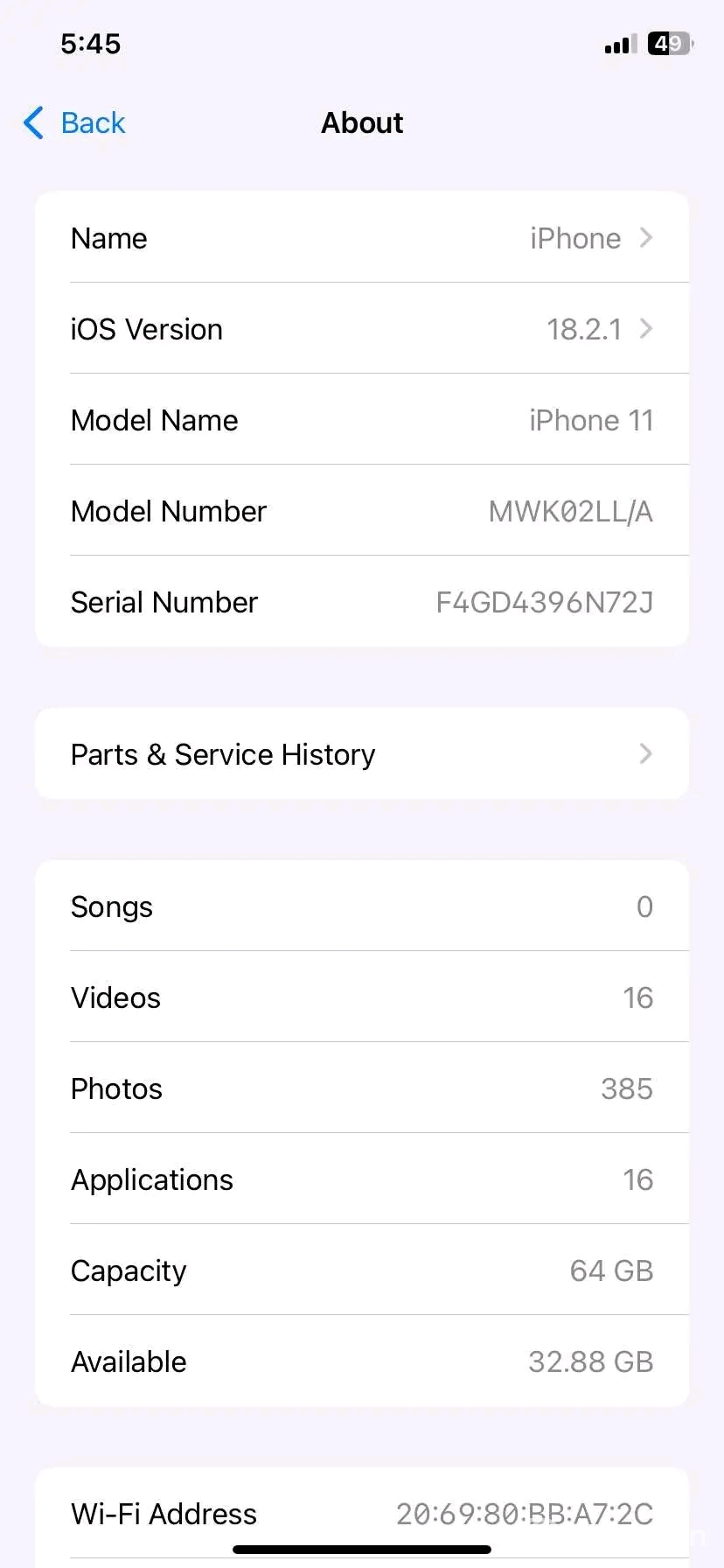Tap the clock showing 5:45
The image size is (724, 1568).
90,44
